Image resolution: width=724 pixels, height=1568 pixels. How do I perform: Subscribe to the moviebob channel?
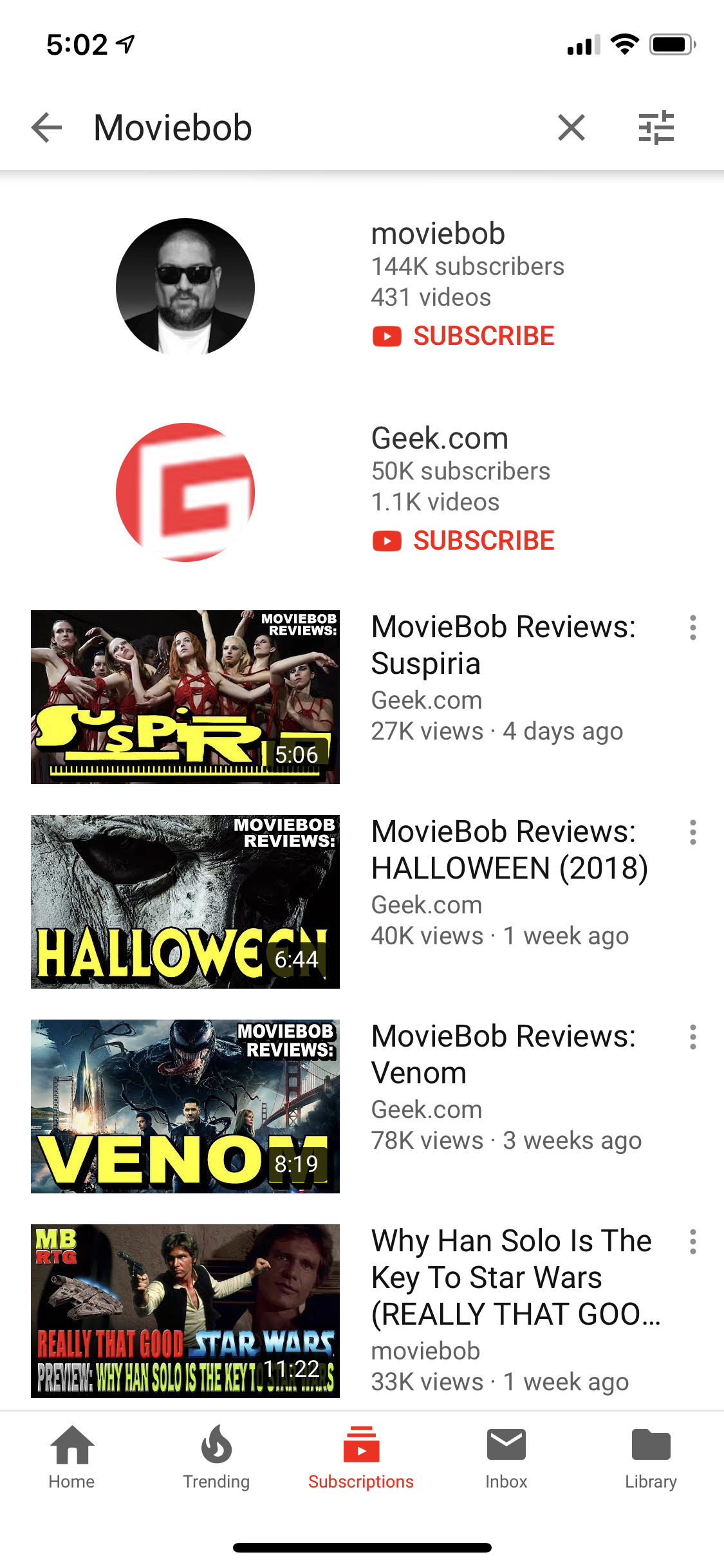[463, 336]
